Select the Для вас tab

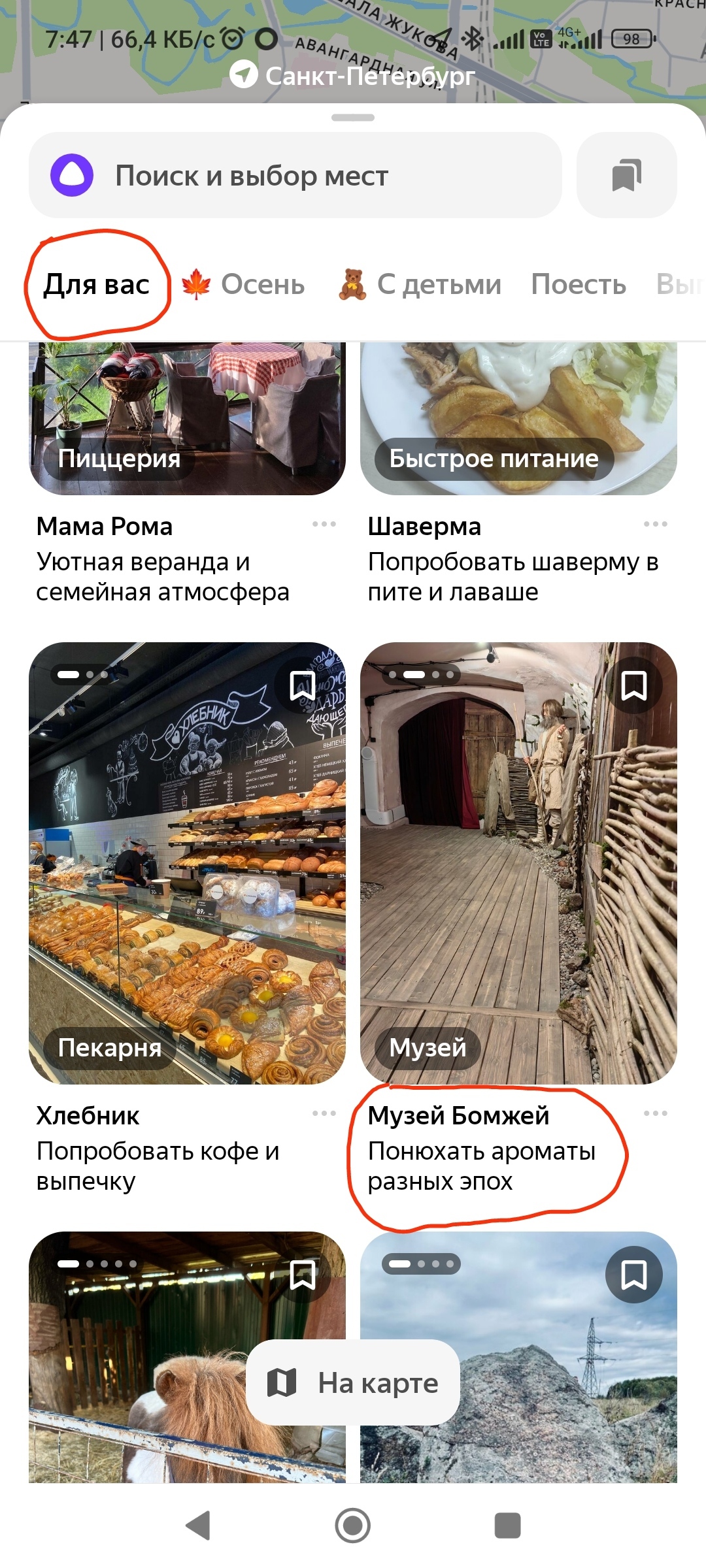pos(97,285)
